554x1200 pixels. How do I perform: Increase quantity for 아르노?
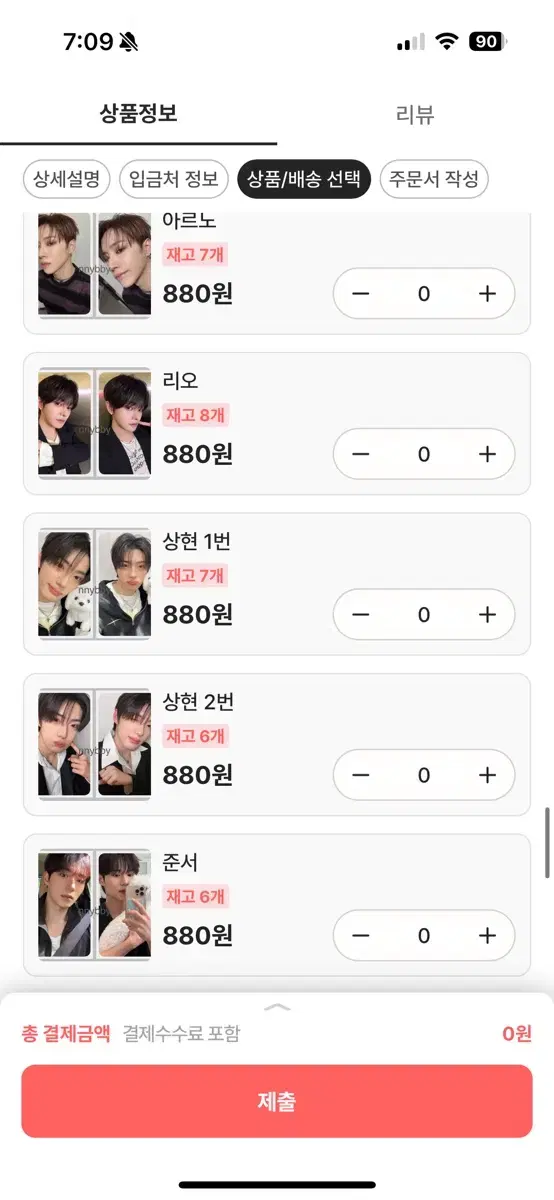487,294
